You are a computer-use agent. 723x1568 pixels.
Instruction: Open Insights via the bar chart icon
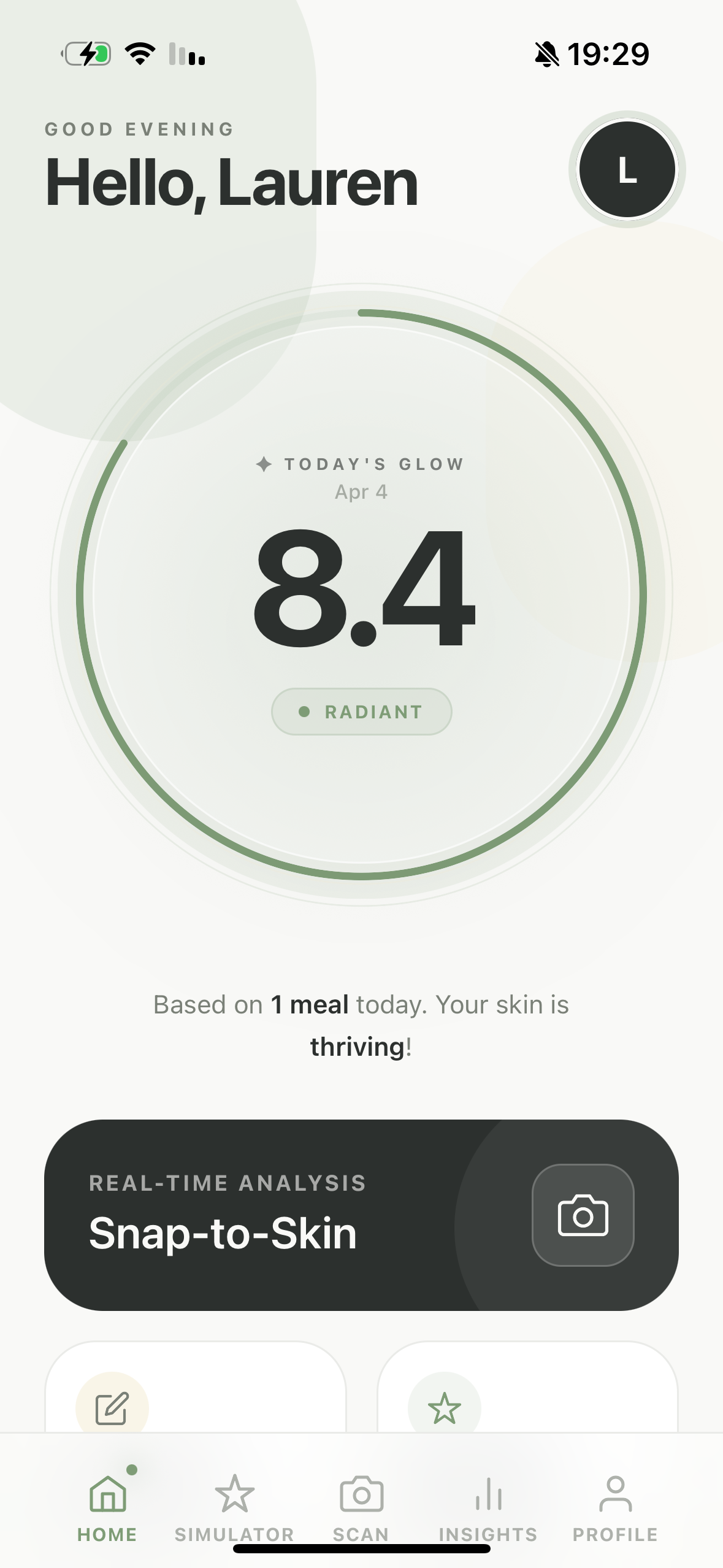(x=488, y=1493)
